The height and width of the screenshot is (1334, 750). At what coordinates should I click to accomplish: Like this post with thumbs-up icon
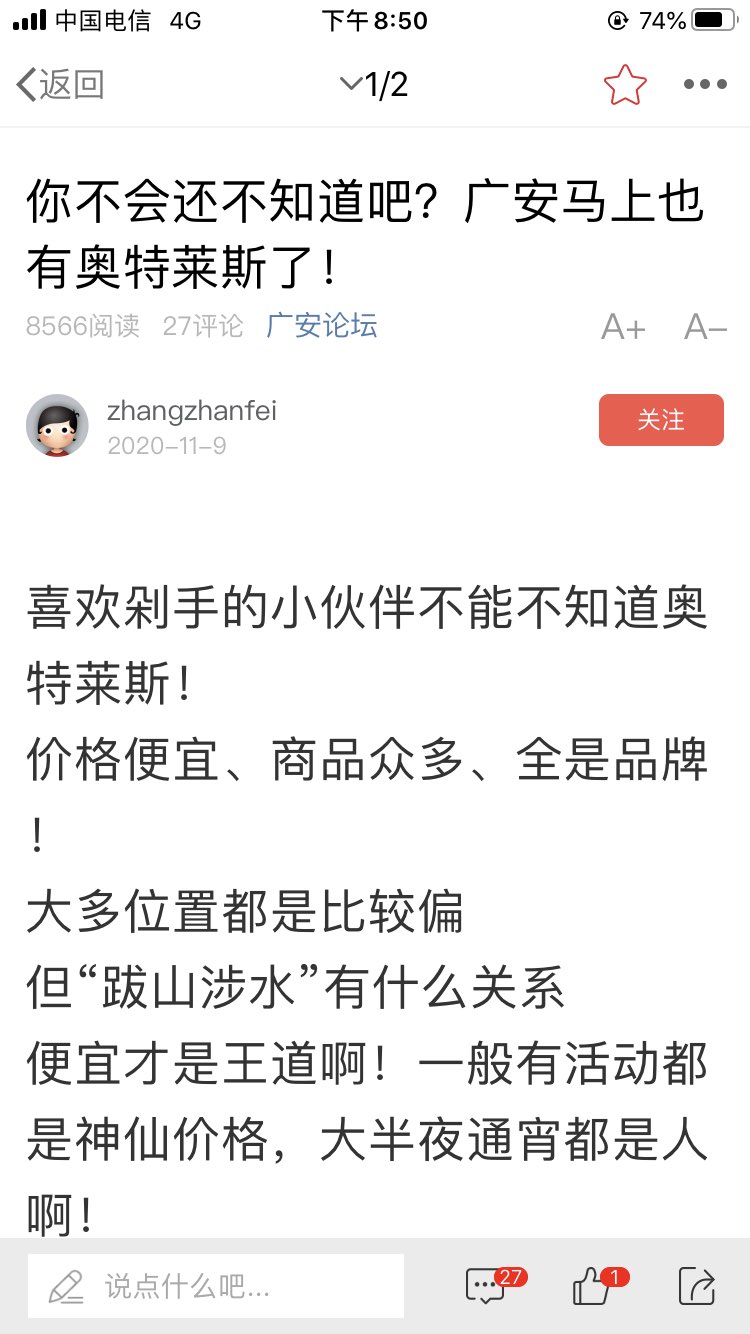(592, 1285)
